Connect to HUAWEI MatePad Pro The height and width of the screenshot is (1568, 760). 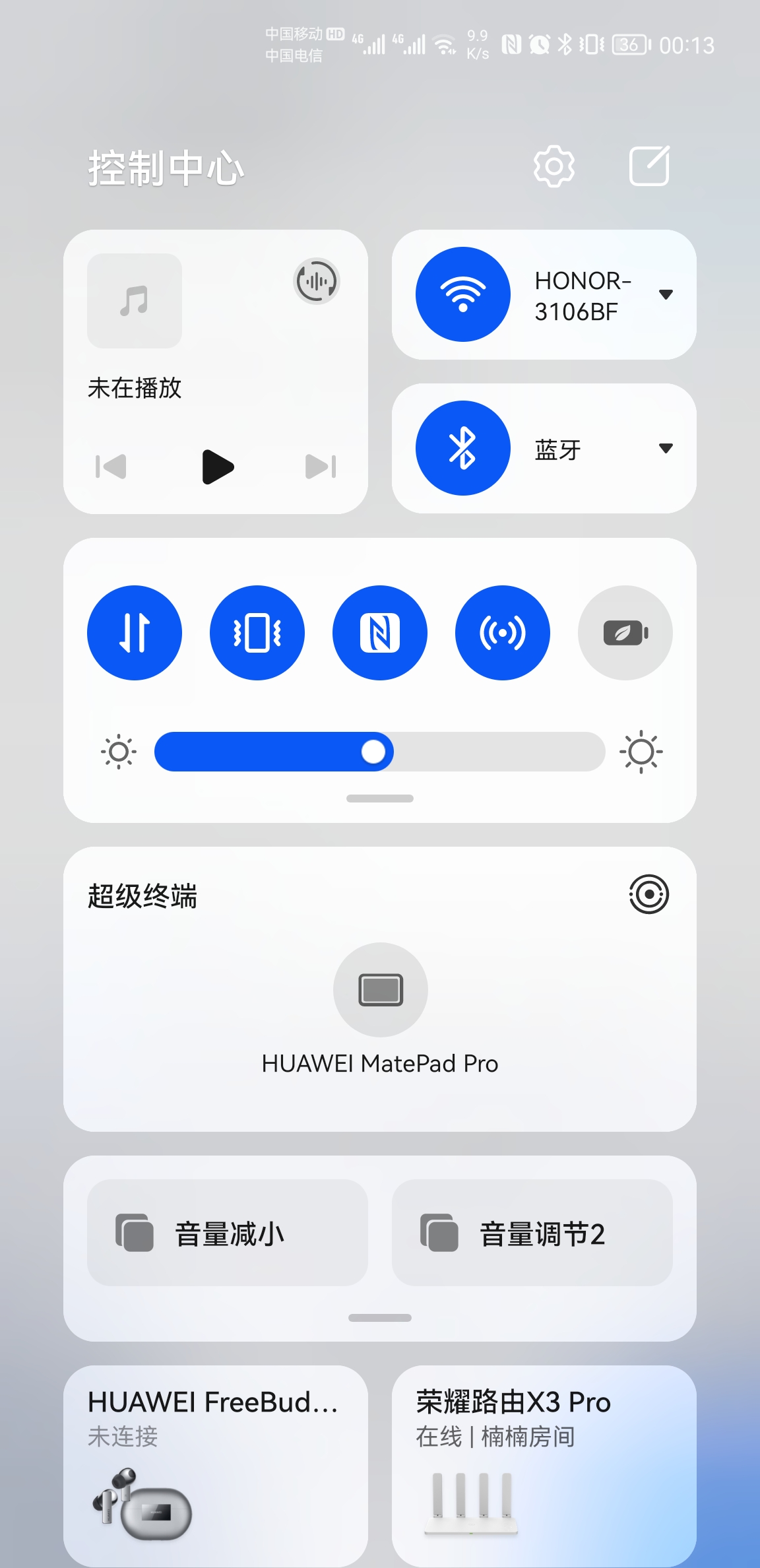tap(380, 990)
